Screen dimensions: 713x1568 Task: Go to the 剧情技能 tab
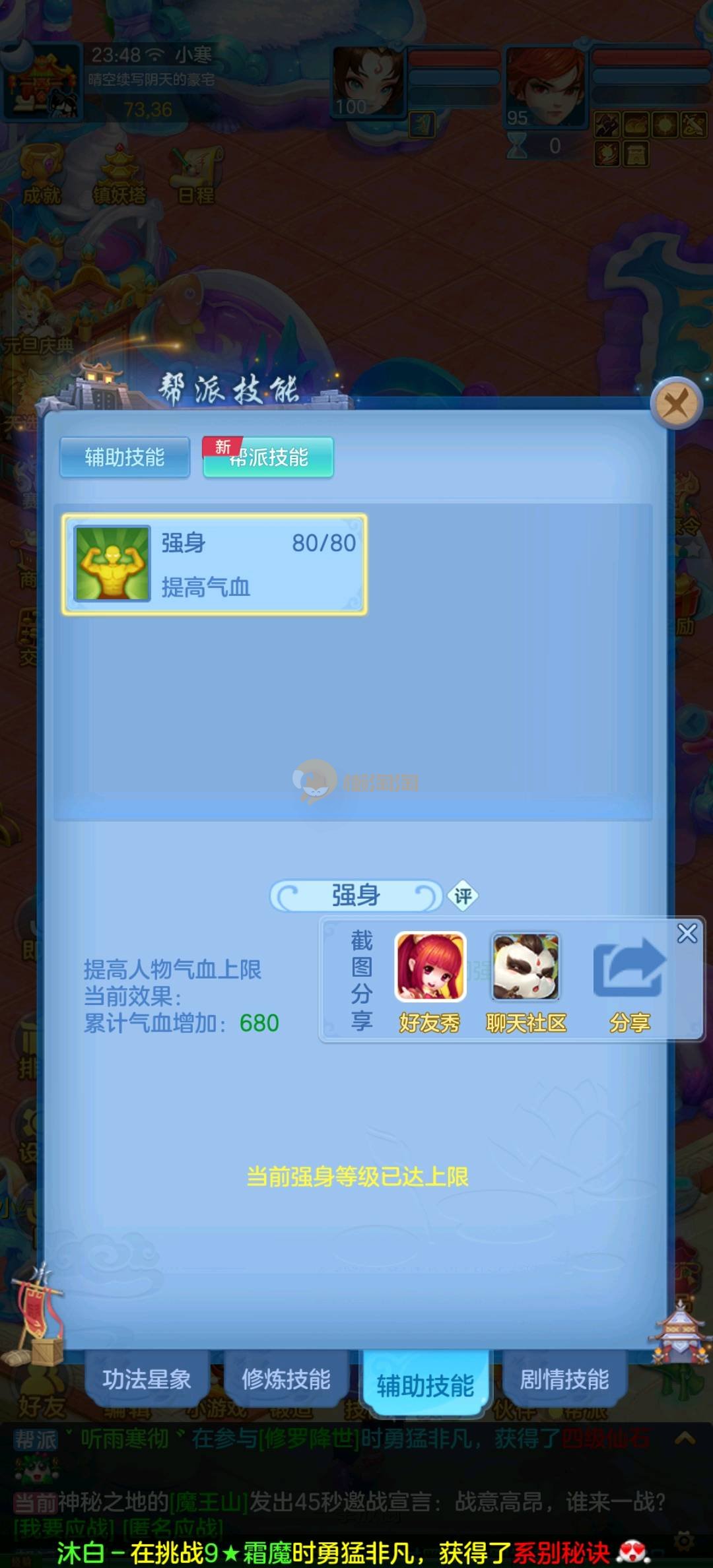pos(564,1380)
